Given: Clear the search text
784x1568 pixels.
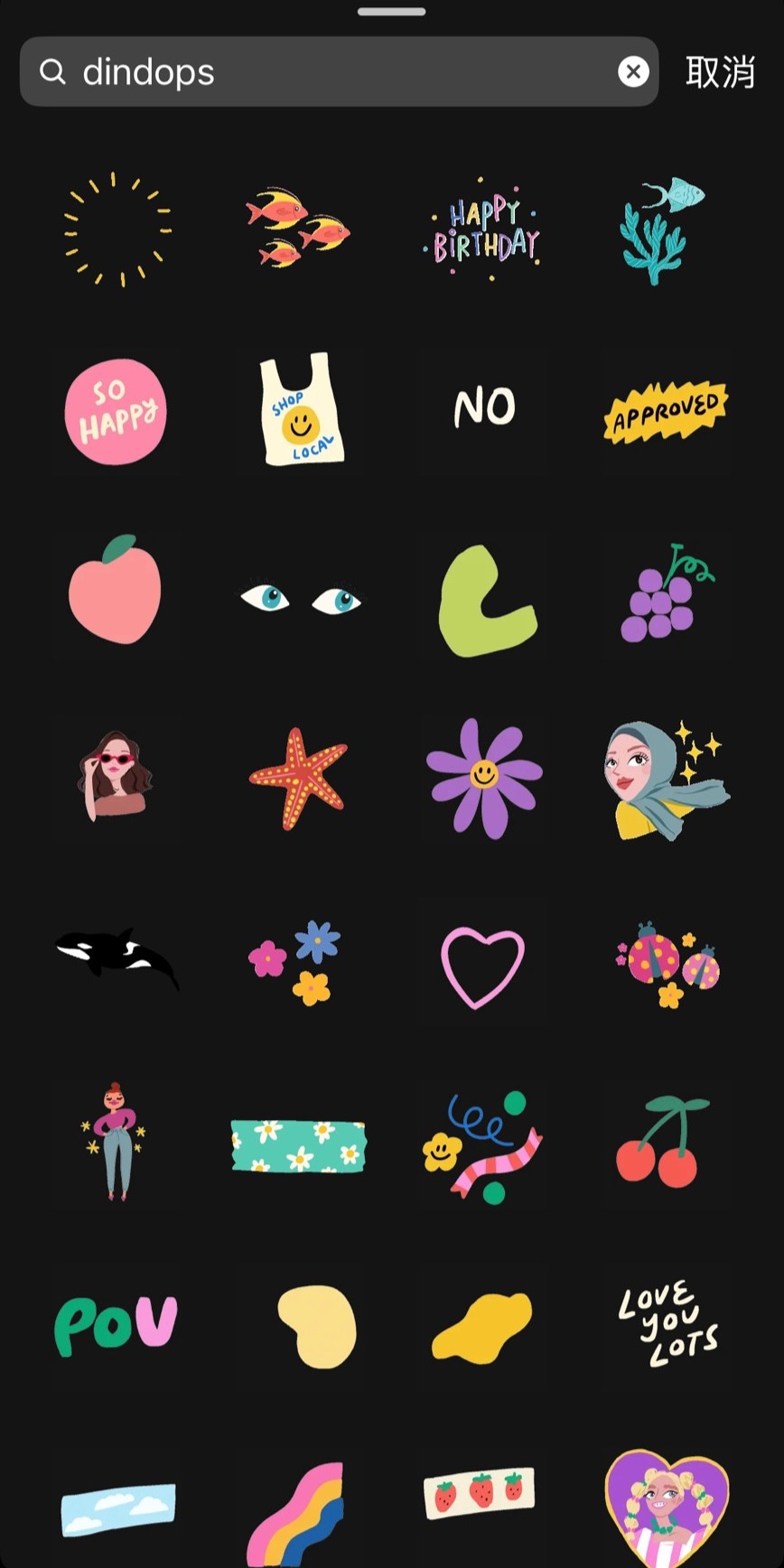Looking at the screenshot, I should (633, 71).
